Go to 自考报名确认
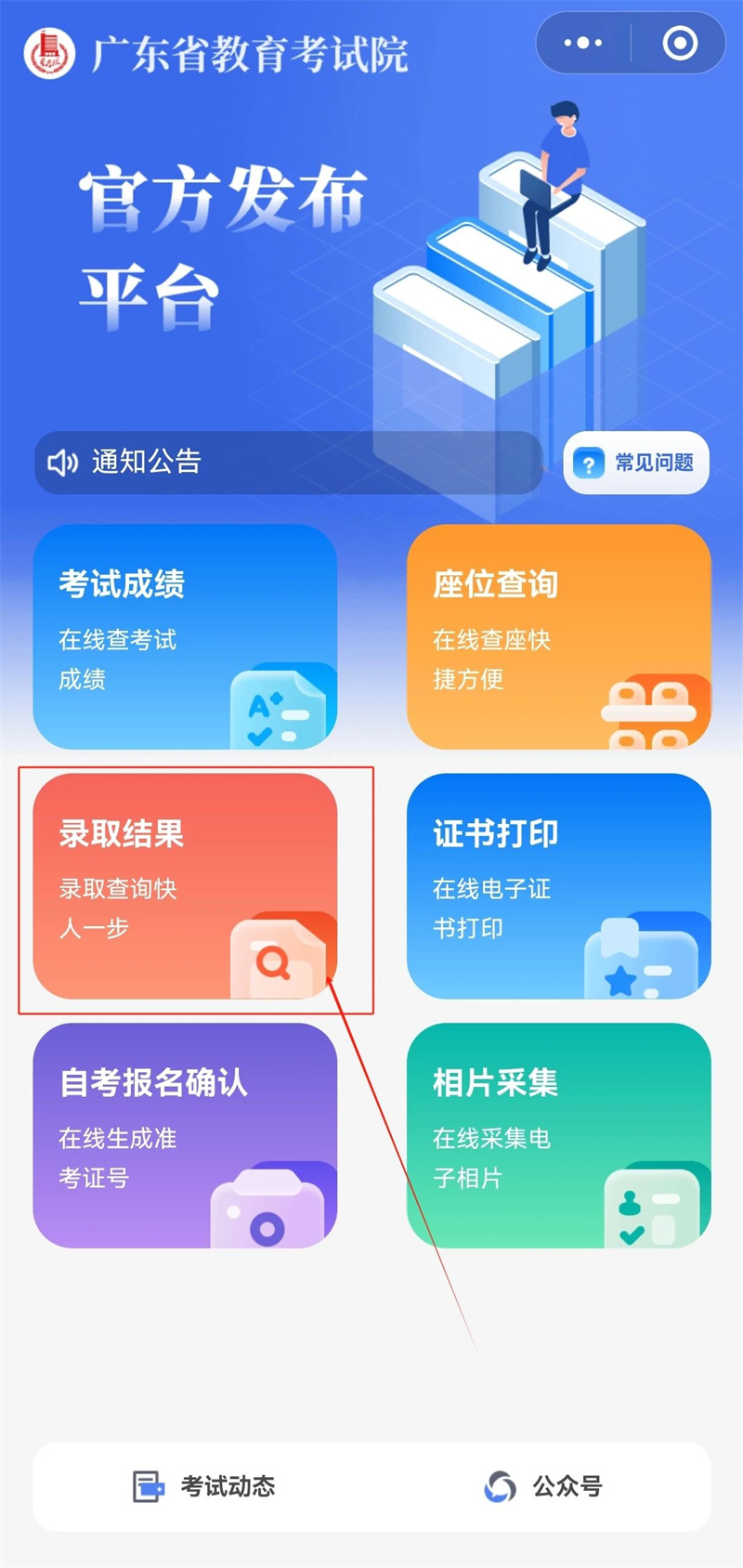 click(185, 1135)
